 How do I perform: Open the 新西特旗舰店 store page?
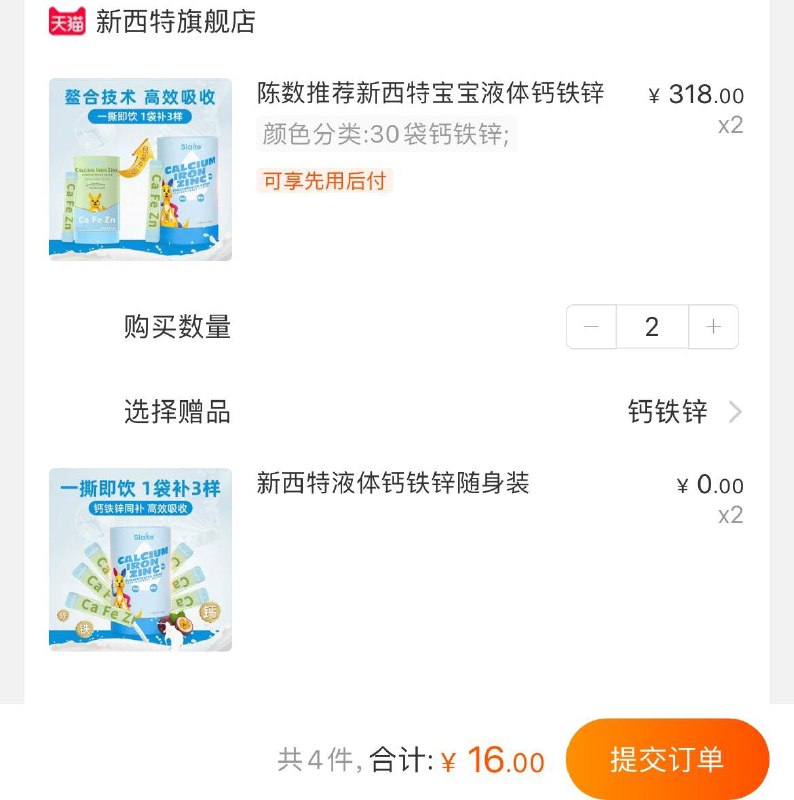pyautogui.click(x=175, y=22)
